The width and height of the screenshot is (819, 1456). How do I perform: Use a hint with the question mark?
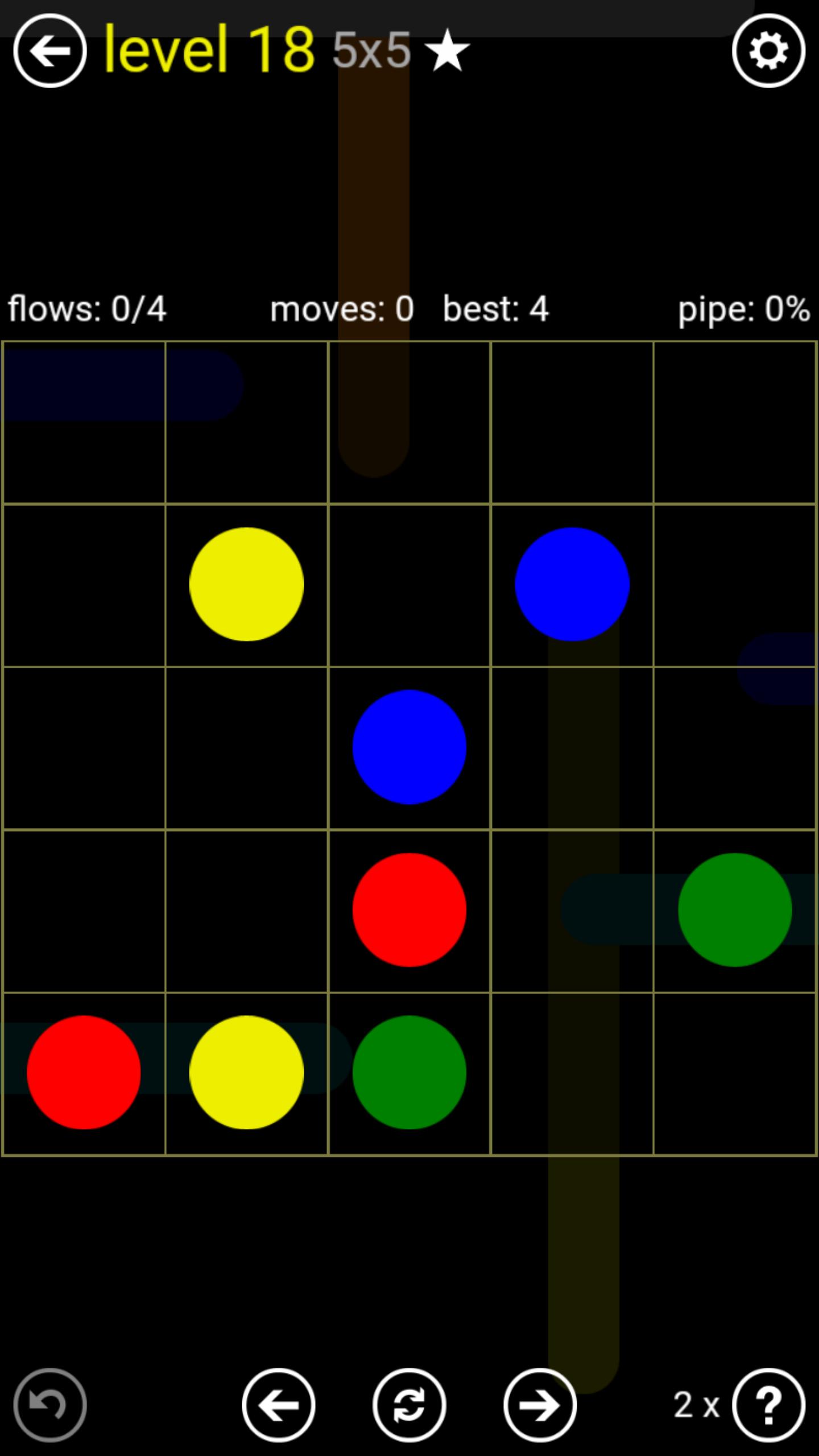(x=768, y=1405)
